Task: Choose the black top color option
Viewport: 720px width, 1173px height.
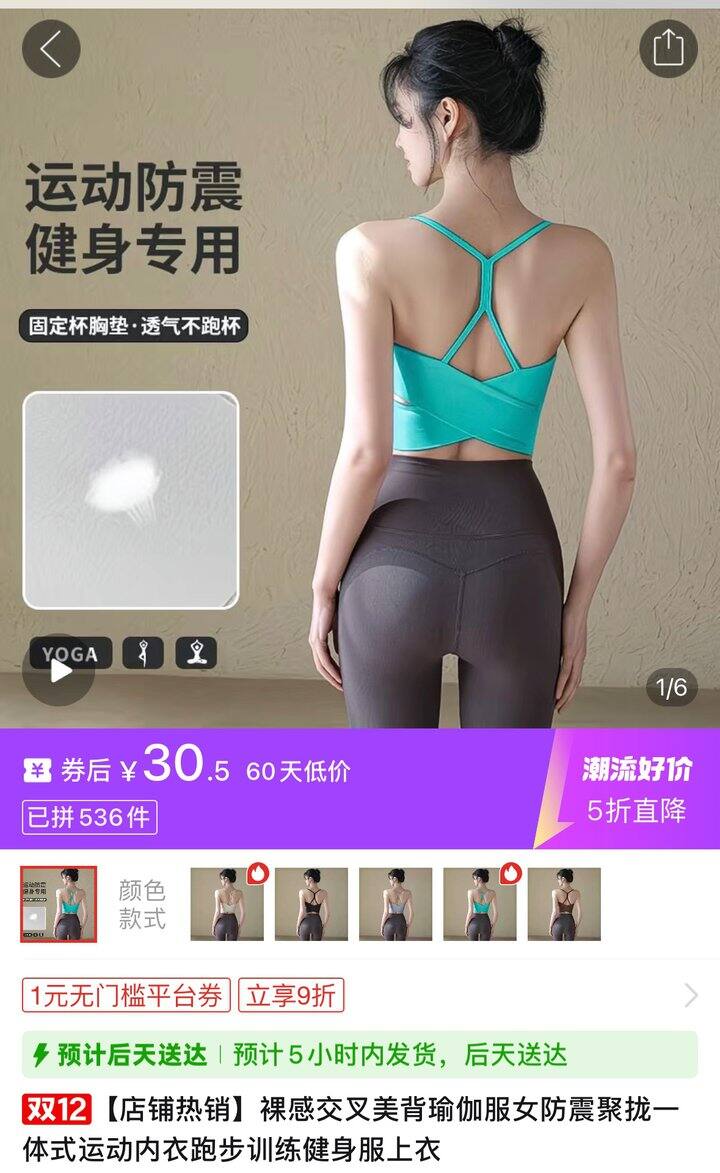Action: pos(311,904)
